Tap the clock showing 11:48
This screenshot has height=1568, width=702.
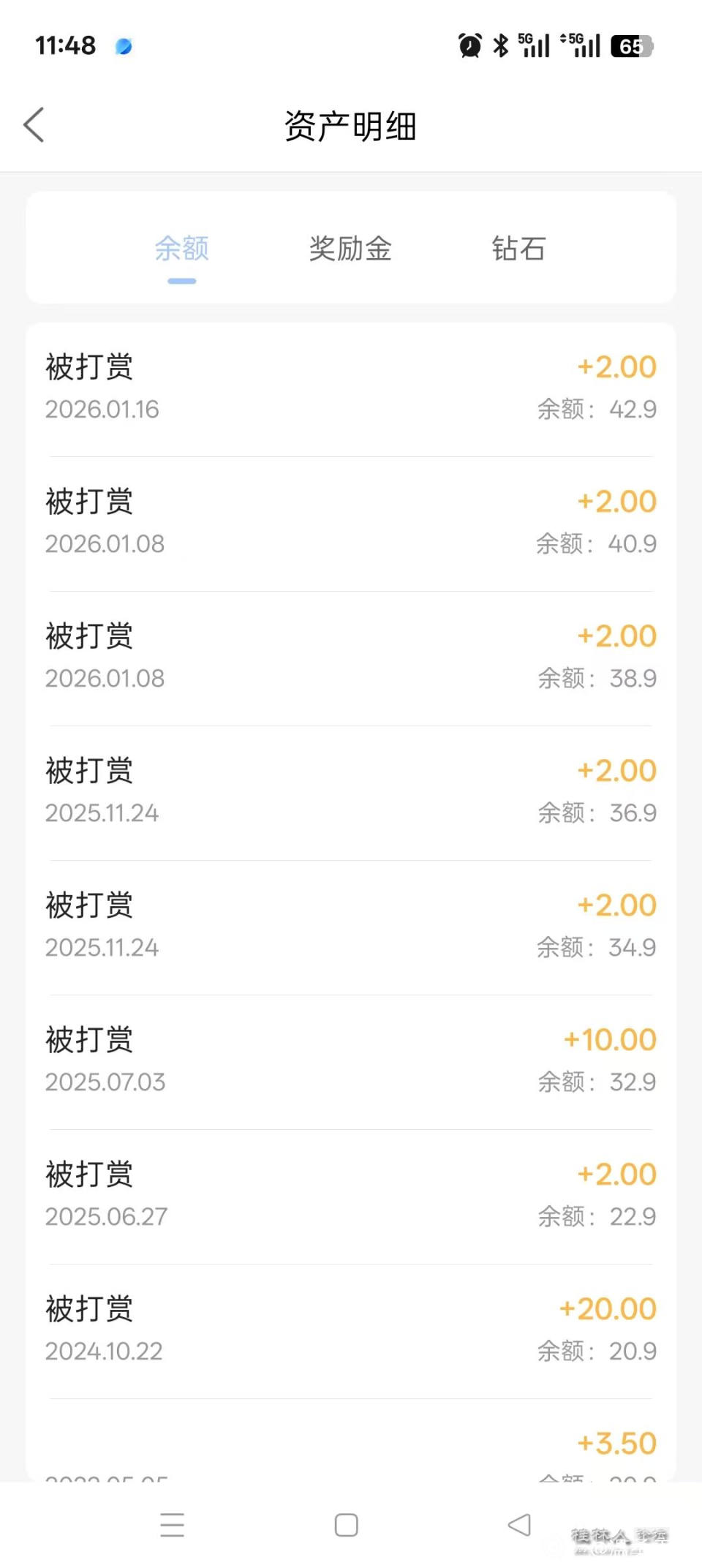[65, 45]
